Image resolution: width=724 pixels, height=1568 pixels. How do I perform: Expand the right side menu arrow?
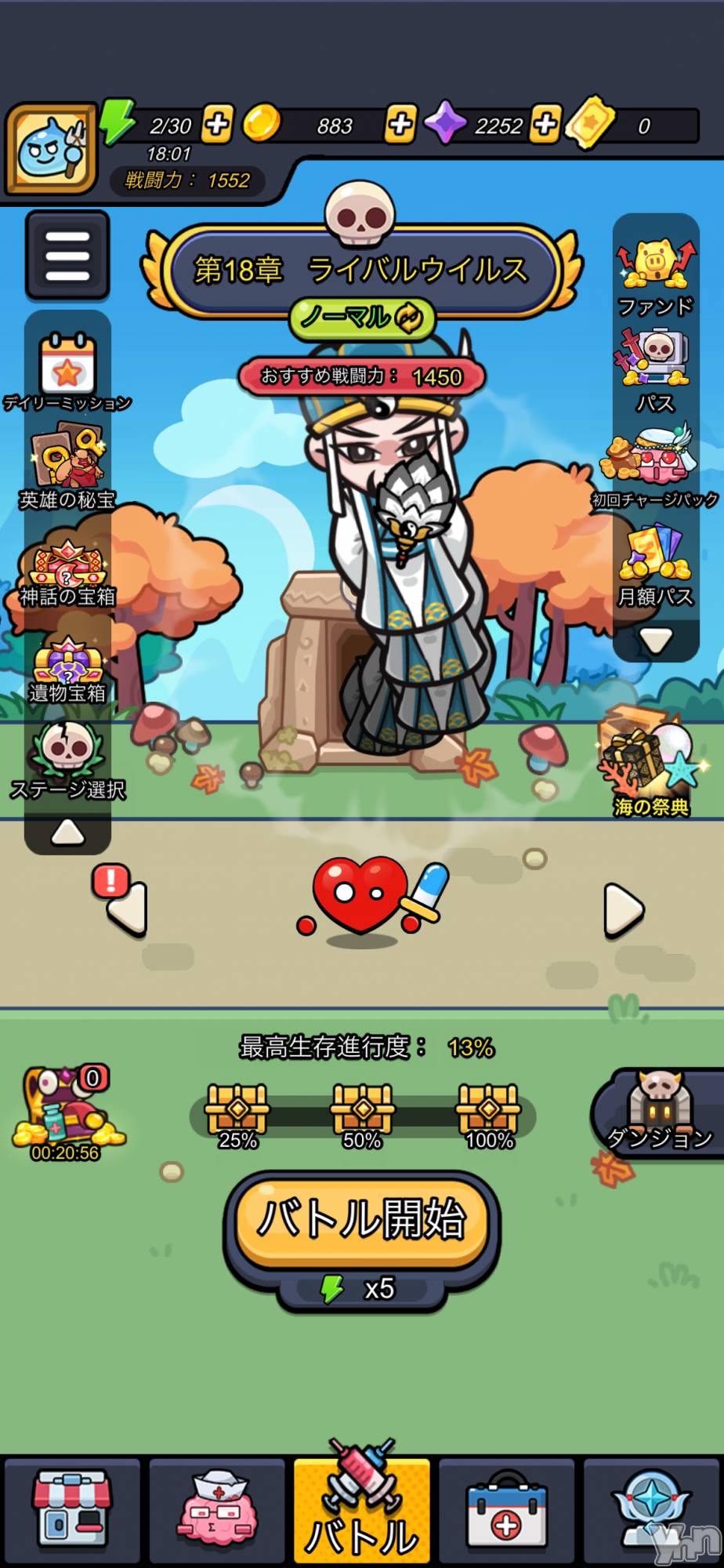655,641
